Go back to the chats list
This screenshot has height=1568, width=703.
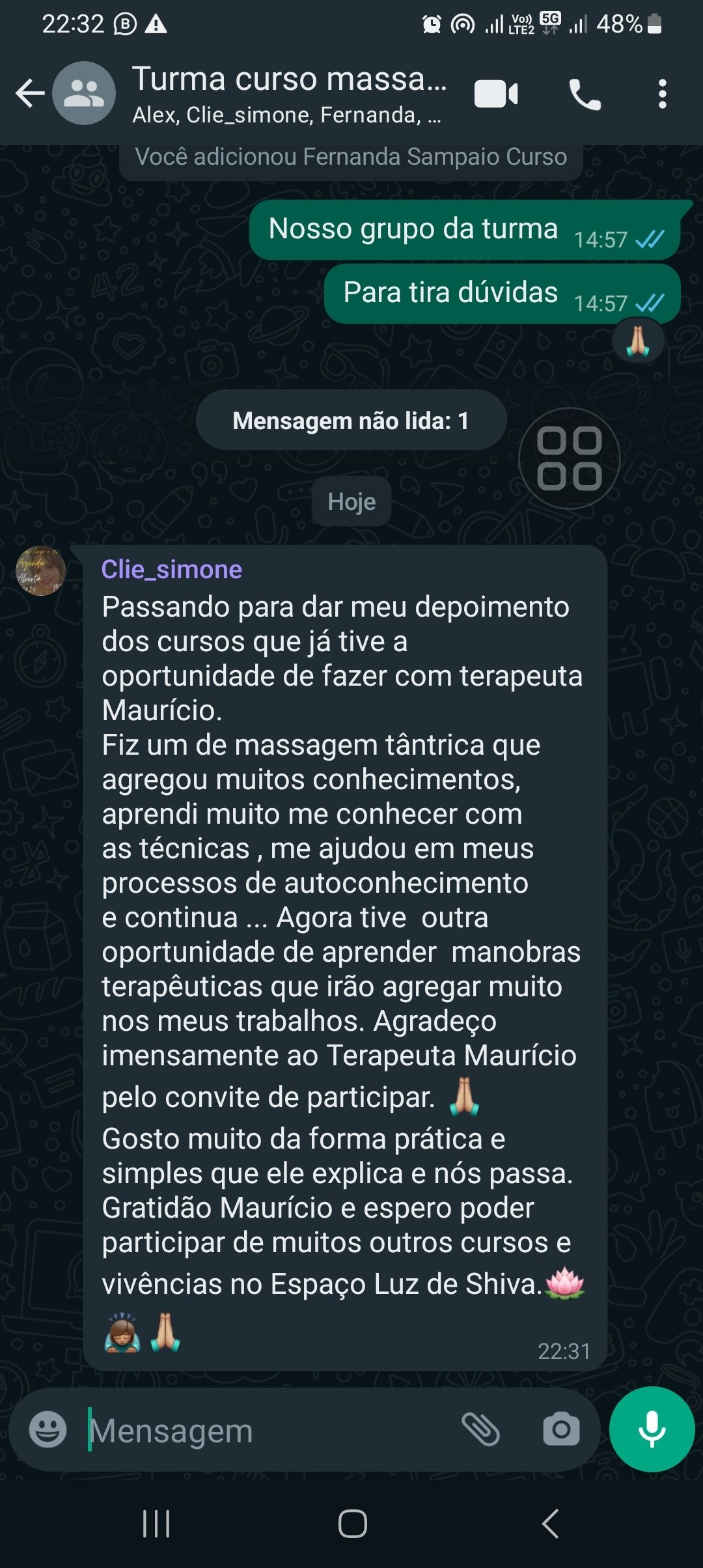(30, 94)
